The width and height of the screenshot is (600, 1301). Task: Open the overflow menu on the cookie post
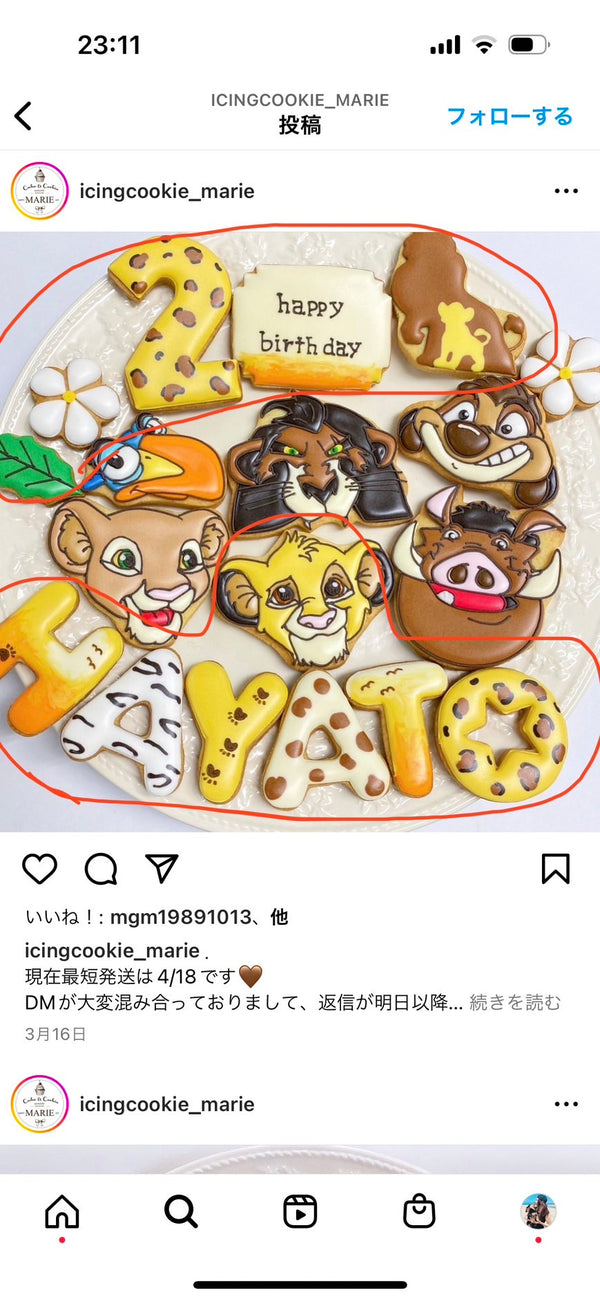click(565, 191)
